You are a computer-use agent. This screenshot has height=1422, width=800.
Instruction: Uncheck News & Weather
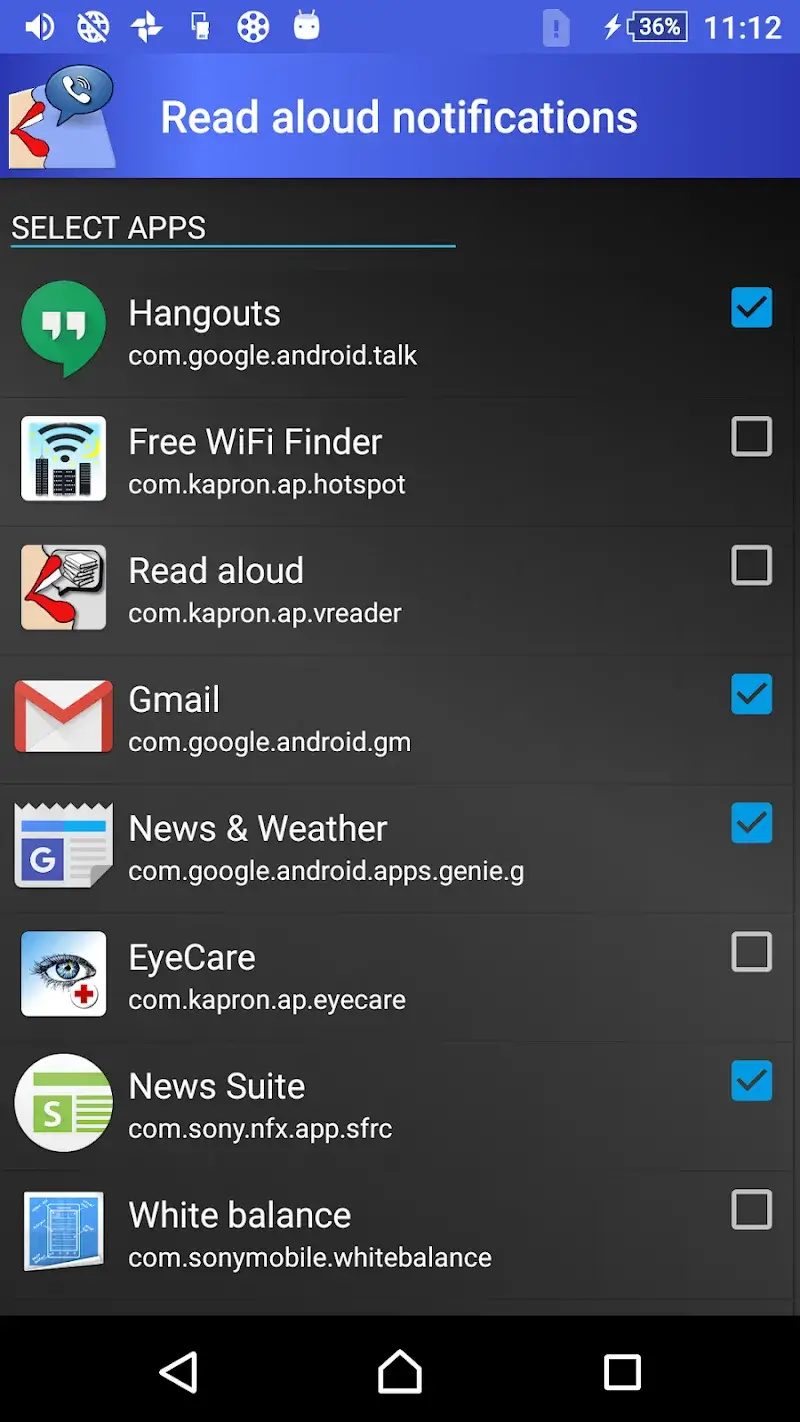(751, 824)
